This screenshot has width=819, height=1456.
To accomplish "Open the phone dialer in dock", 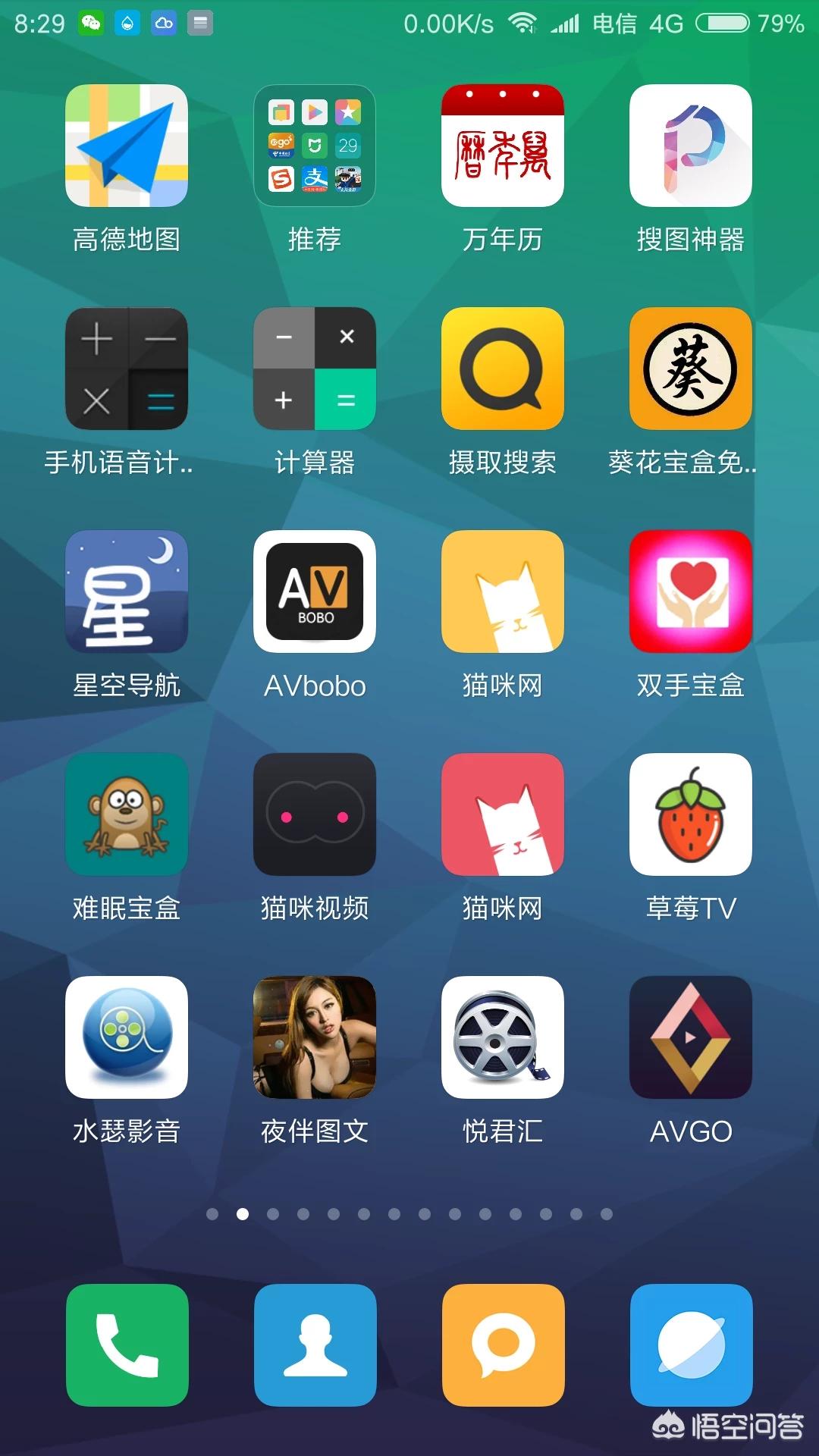I will tap(127, 1345).
